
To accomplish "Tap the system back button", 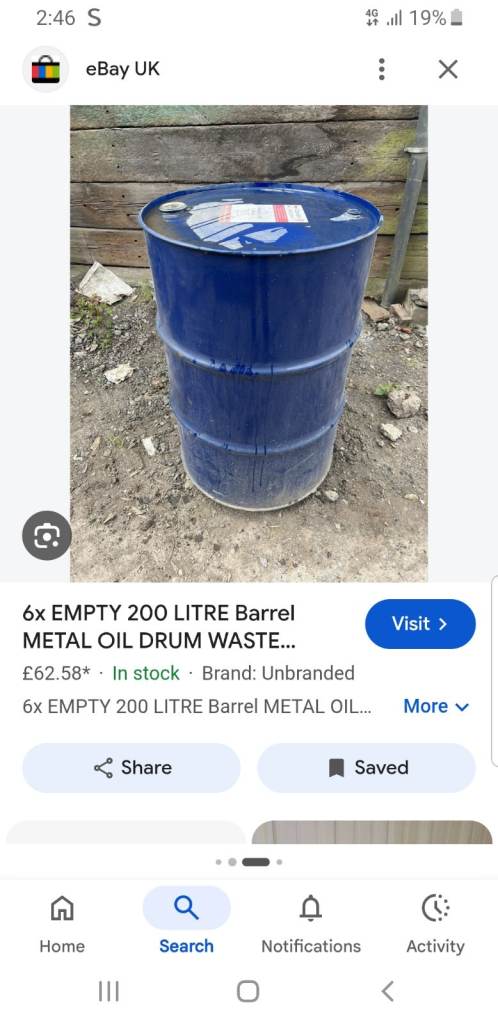I will click(388, 991).
